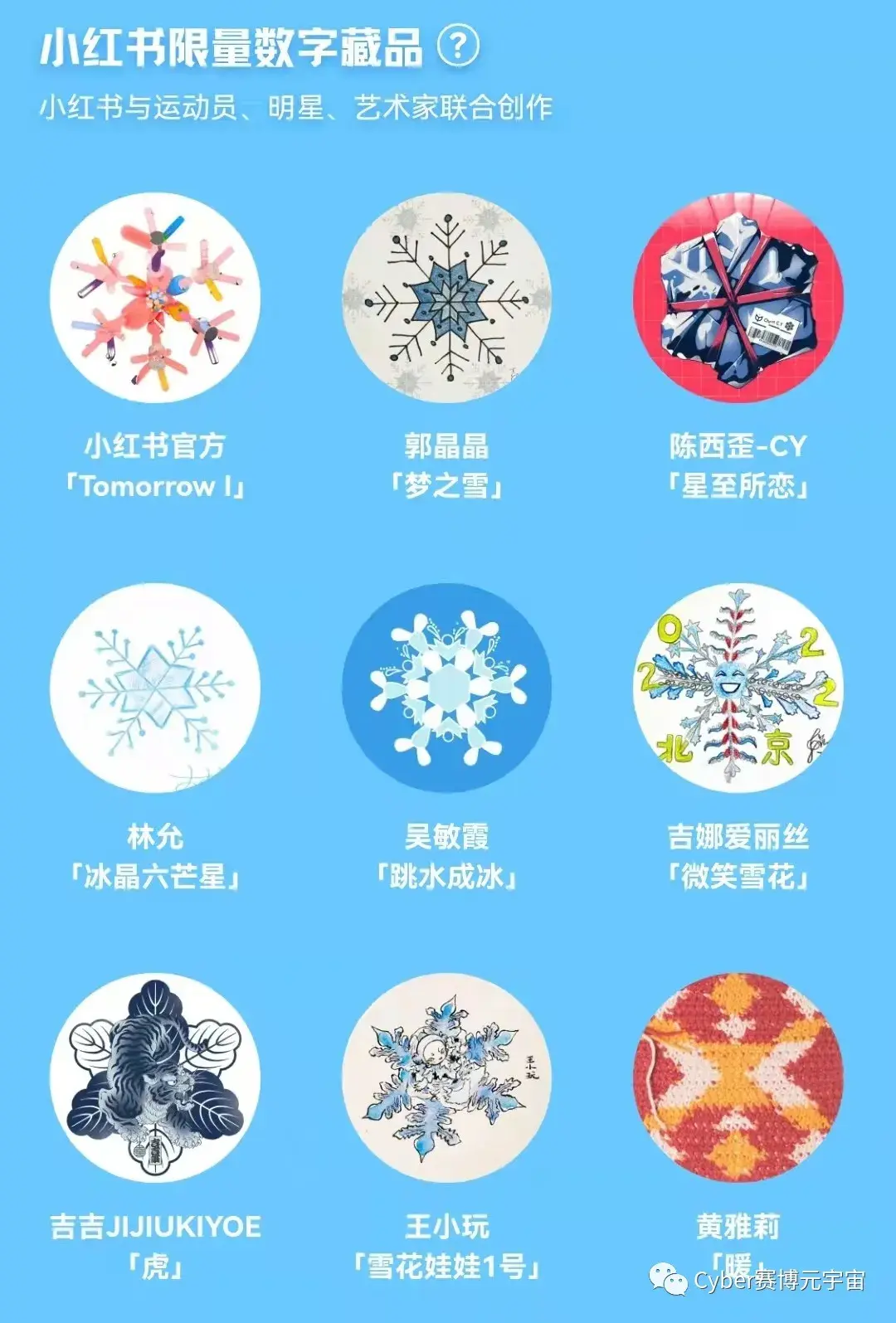Open 黄雅莉's 暖 collectible

point(738,1078)
